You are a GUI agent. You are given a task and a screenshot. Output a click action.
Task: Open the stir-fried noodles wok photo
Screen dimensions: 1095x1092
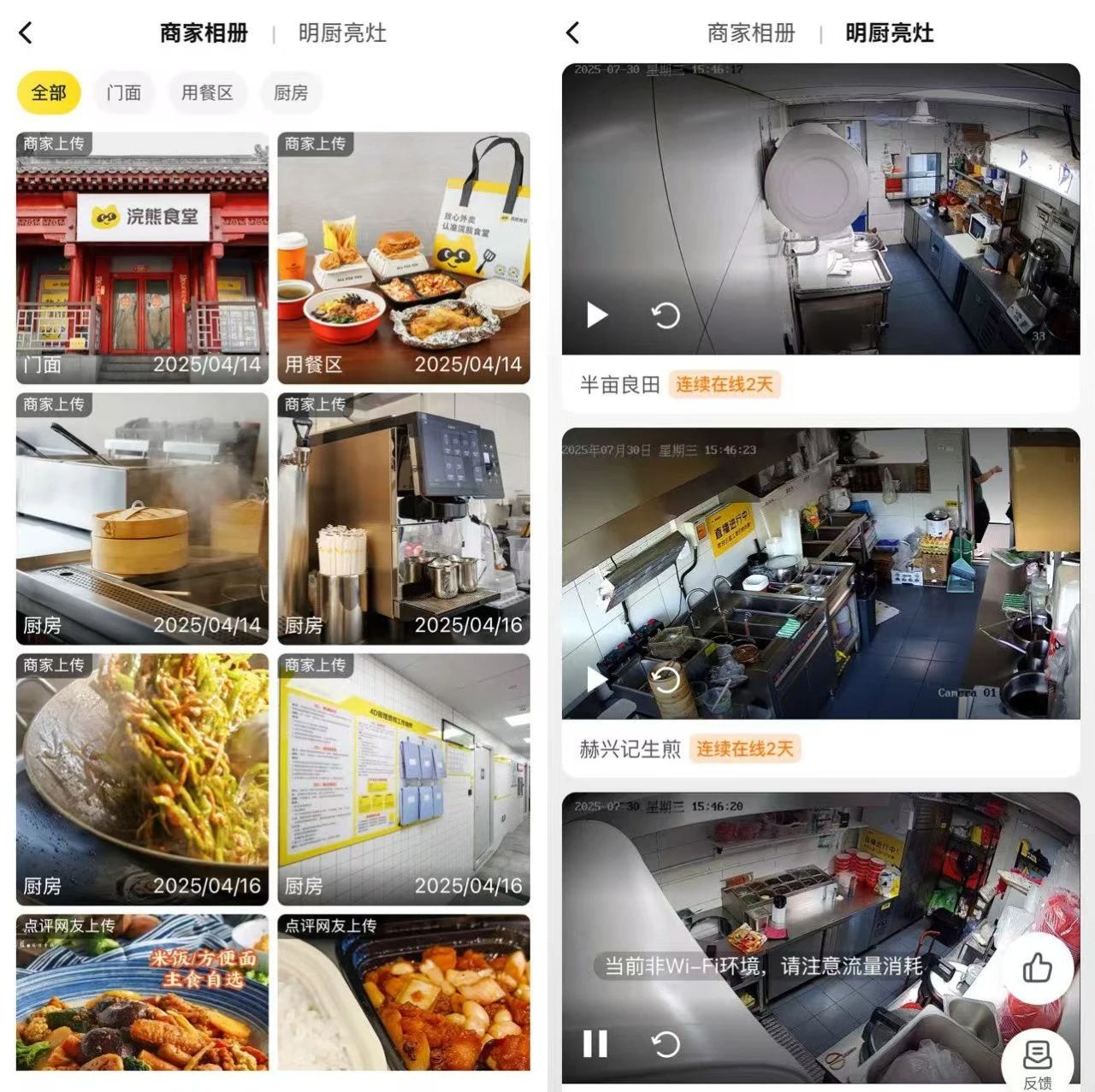coord(142,779)
